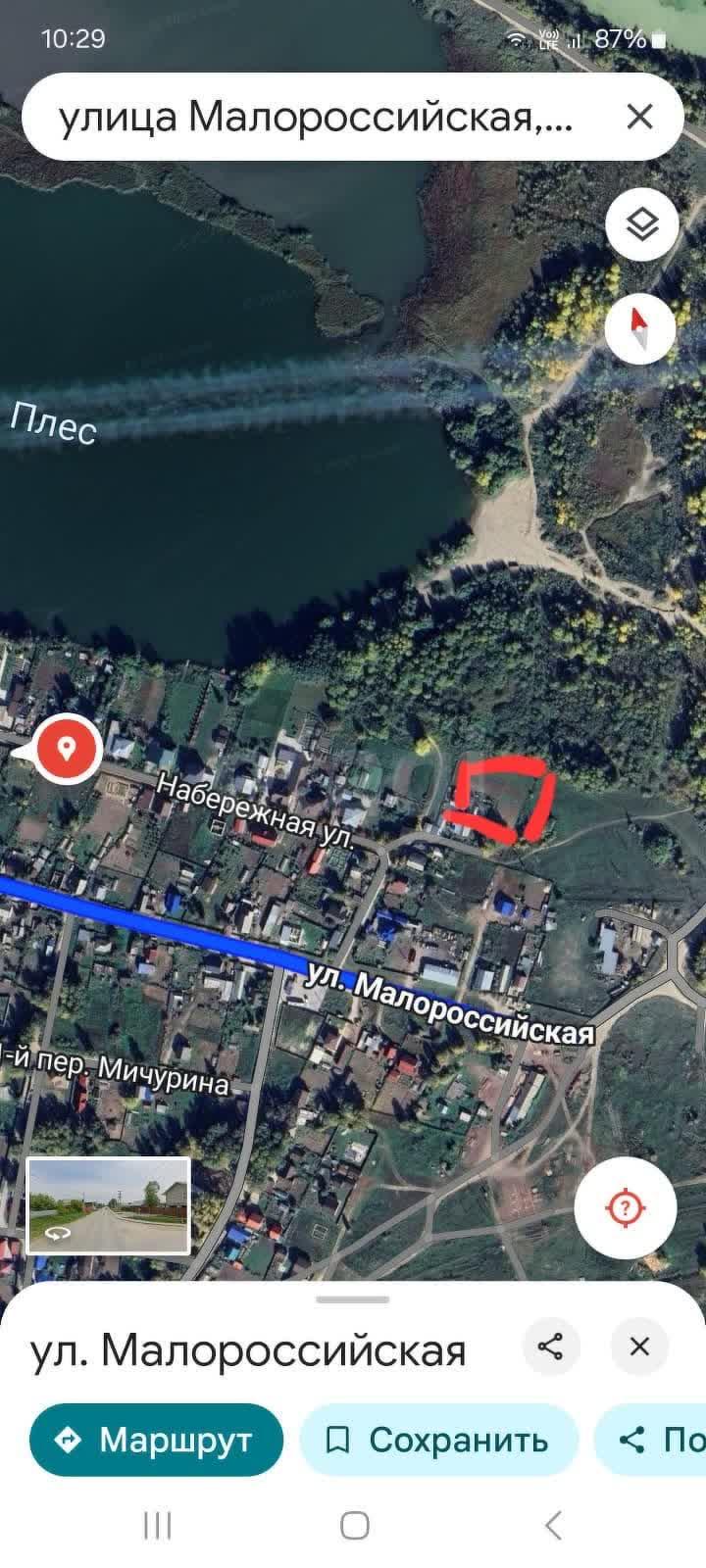The width and height of the screenshot is (706, 1568).
Task: Open recent apps from navigation bar
Action: click(157, 1525)
